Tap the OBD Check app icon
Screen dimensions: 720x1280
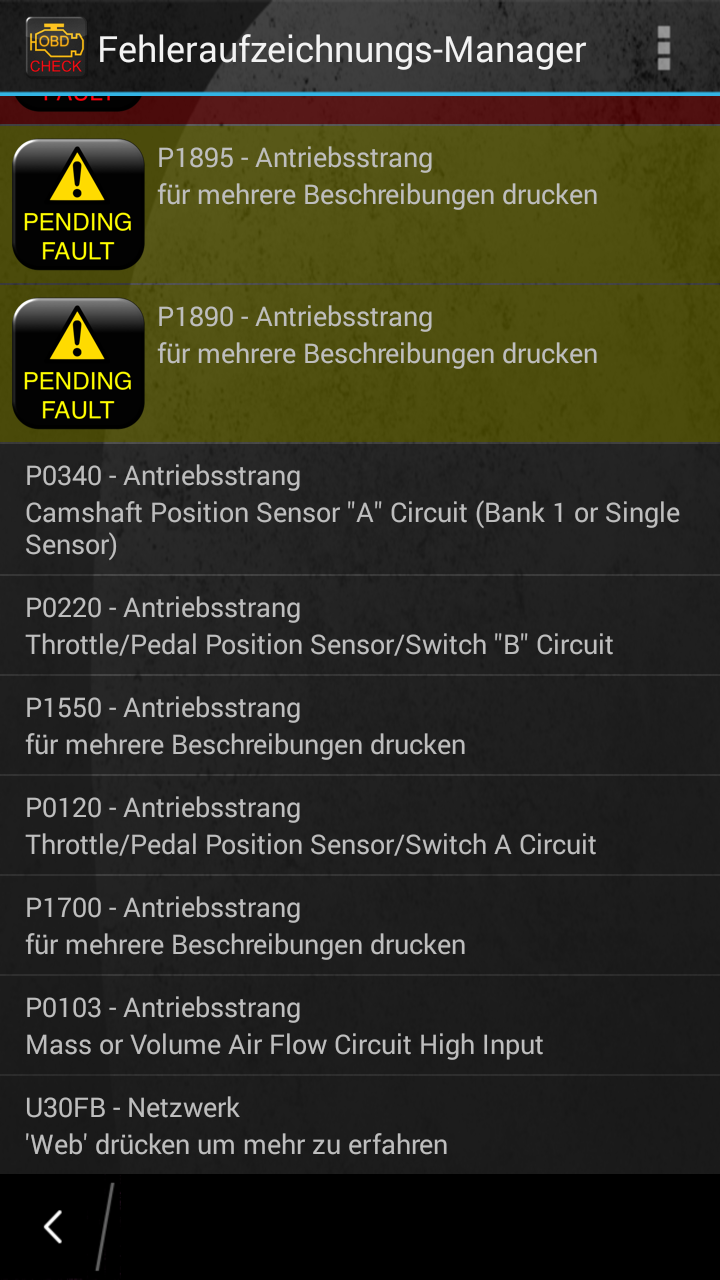55,48
